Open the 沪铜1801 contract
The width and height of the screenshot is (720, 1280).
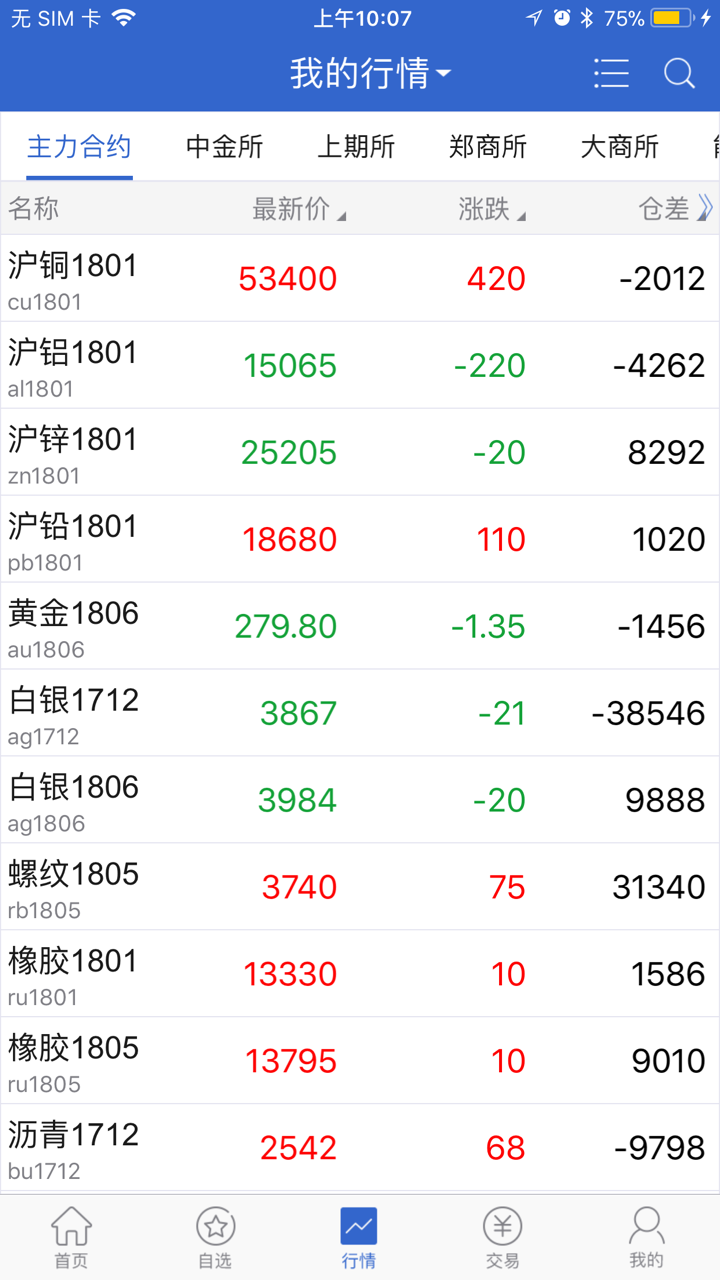pos(360,279)
